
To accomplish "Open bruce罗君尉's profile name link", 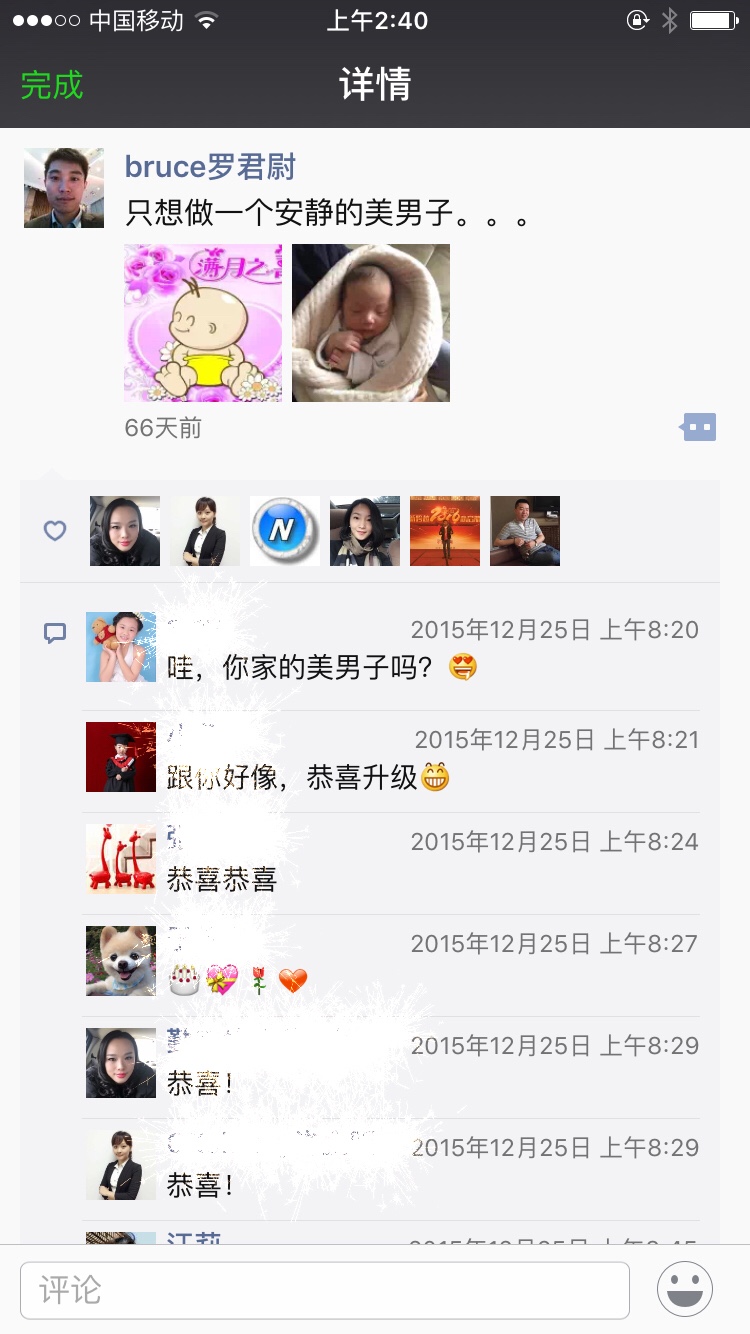I will coord(210,167).
